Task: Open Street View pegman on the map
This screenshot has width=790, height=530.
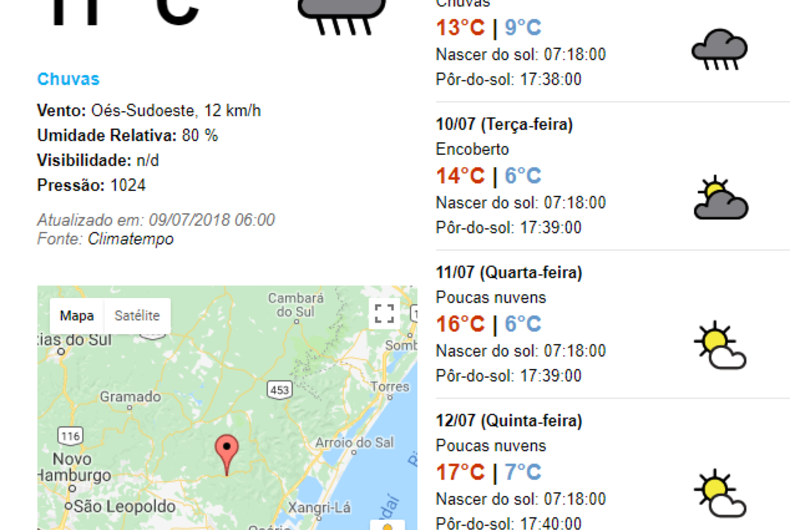Action: [x=388, y=524]
